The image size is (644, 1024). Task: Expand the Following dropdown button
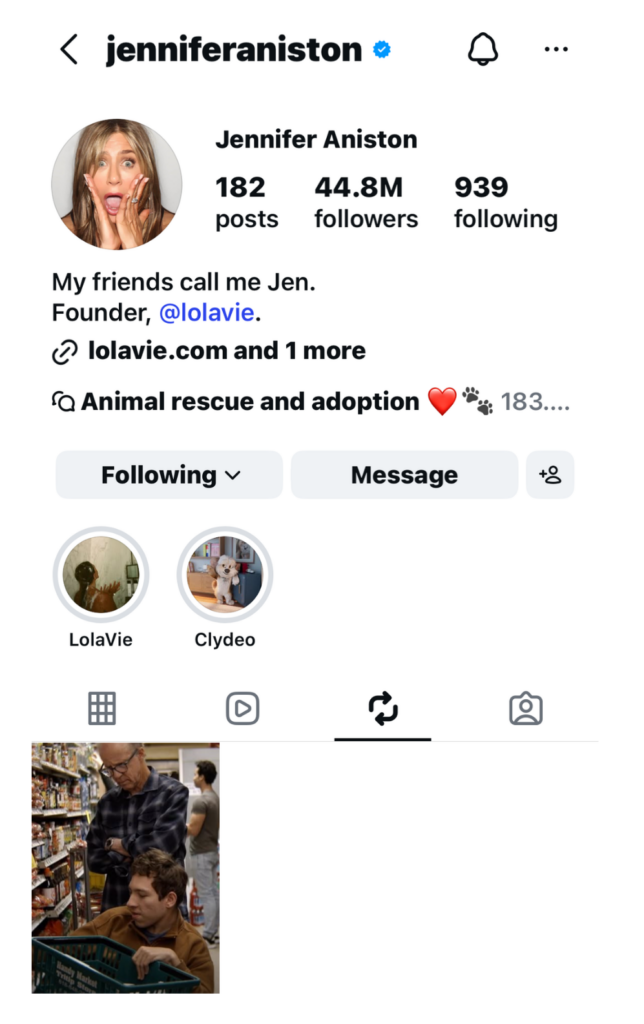click(169, 475)
